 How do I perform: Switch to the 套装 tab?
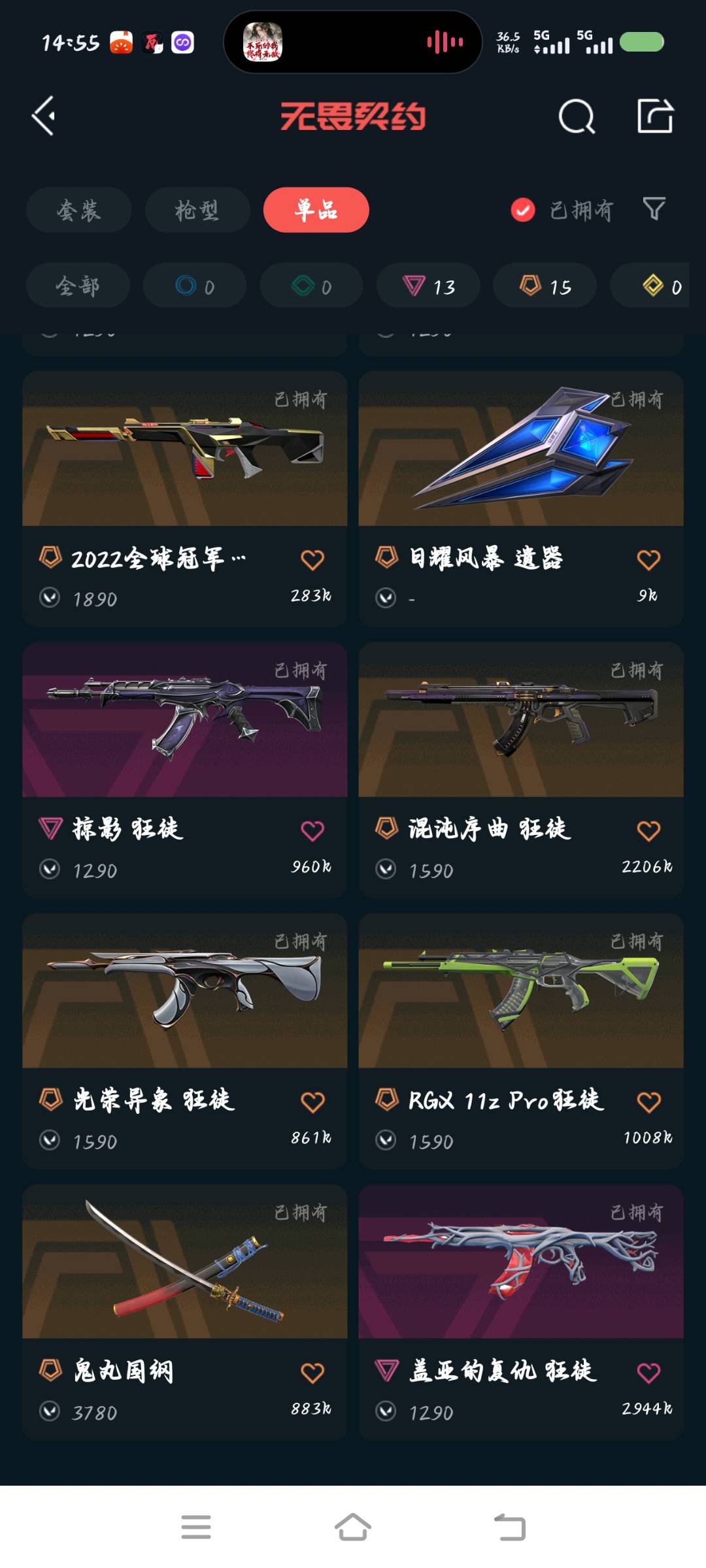point(78,210)
